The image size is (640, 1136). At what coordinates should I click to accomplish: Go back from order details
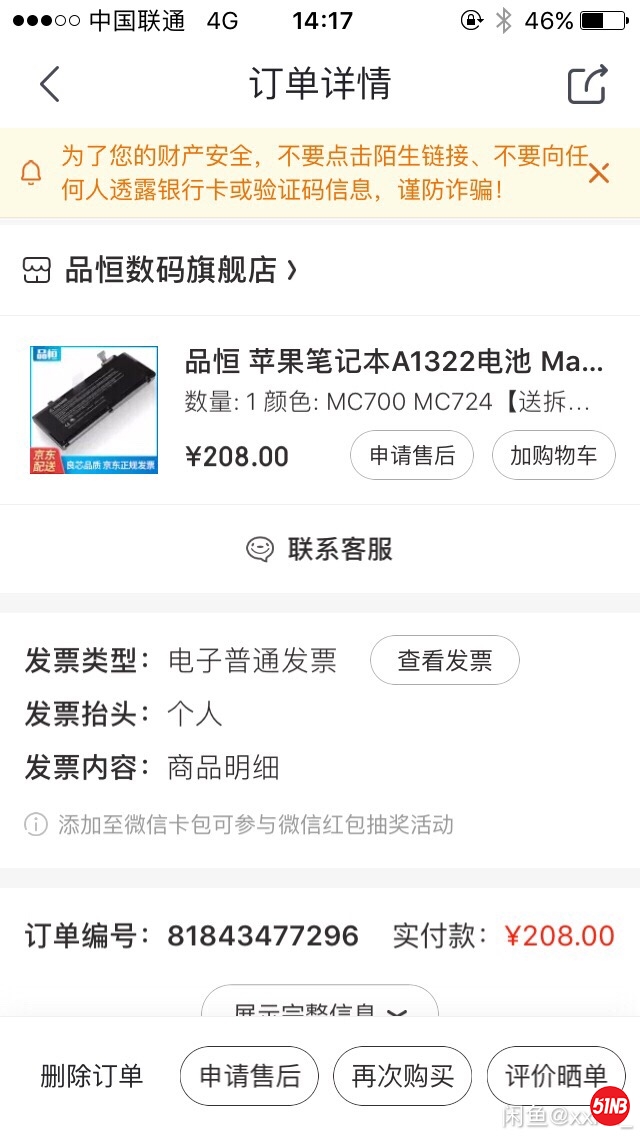(50, 84)
